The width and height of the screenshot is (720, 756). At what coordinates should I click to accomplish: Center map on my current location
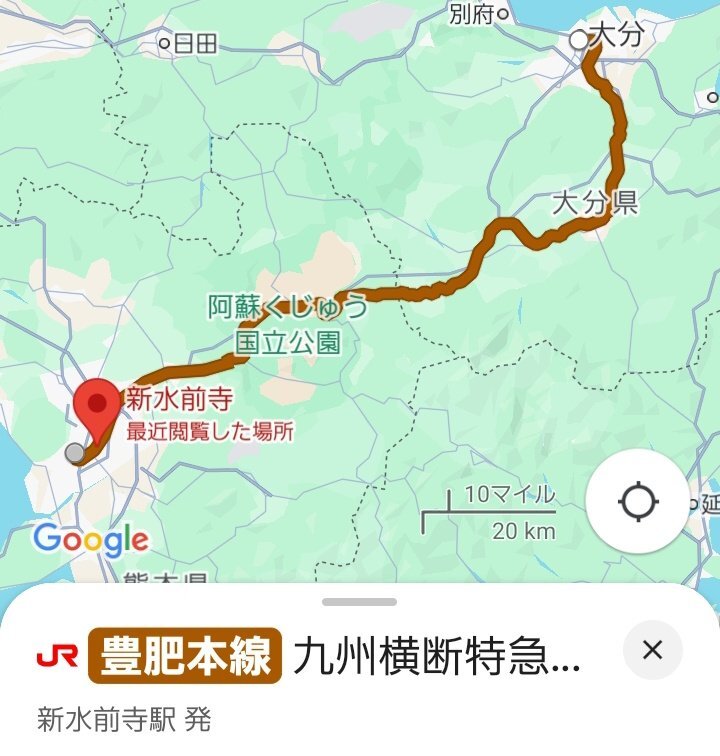pos(639,501)
